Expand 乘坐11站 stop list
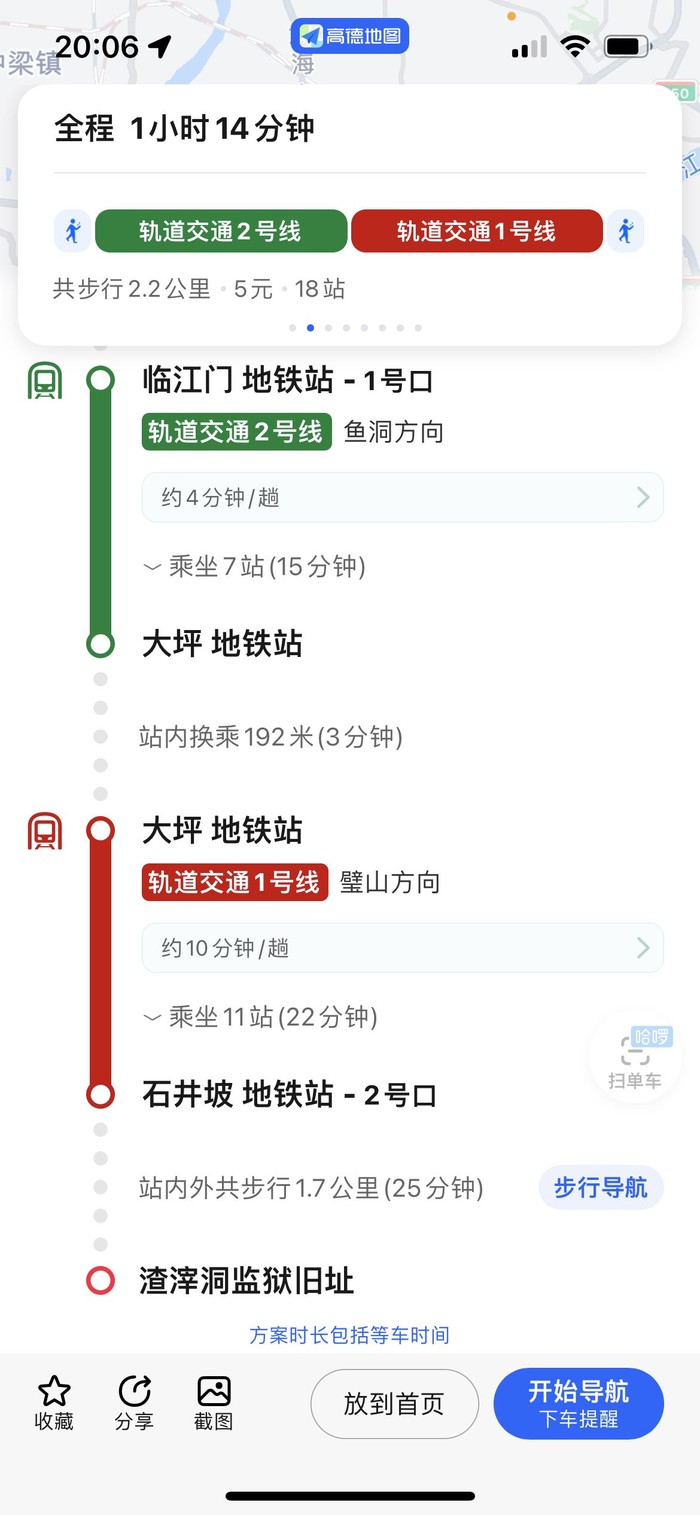700x1515 pixels. (260, 1017)
